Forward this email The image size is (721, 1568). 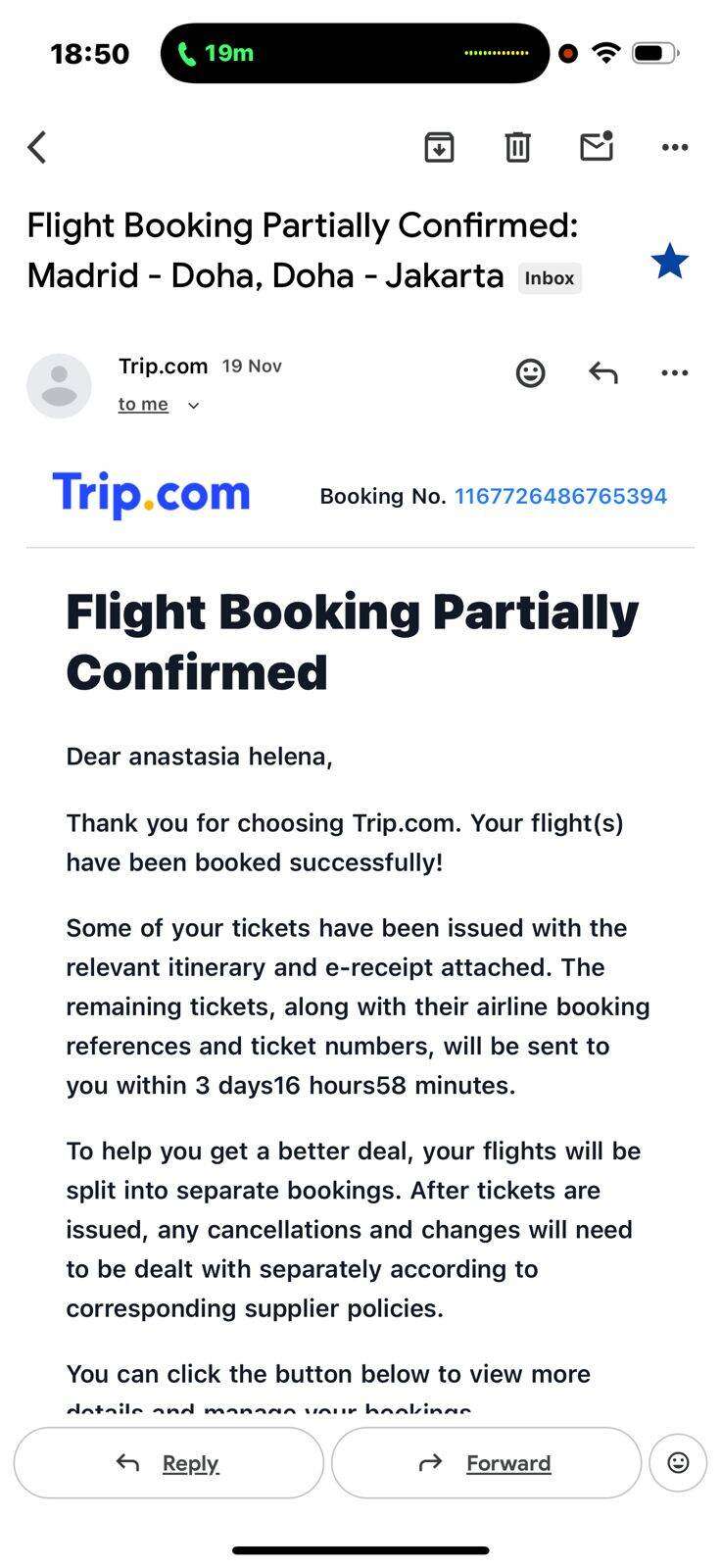click(x=486, y=1462)
